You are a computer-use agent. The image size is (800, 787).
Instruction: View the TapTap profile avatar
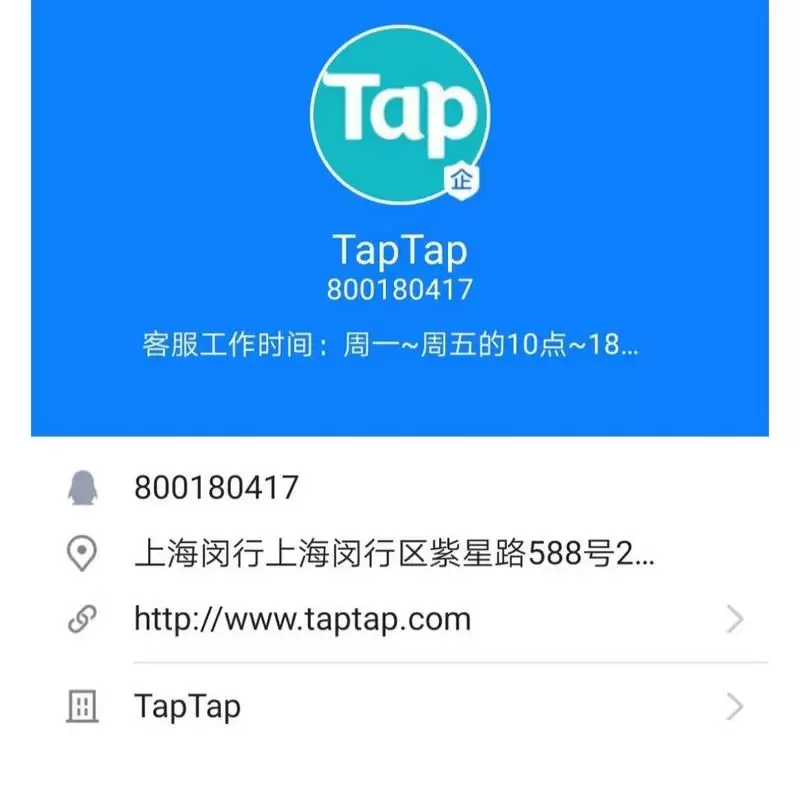point(400,115)
